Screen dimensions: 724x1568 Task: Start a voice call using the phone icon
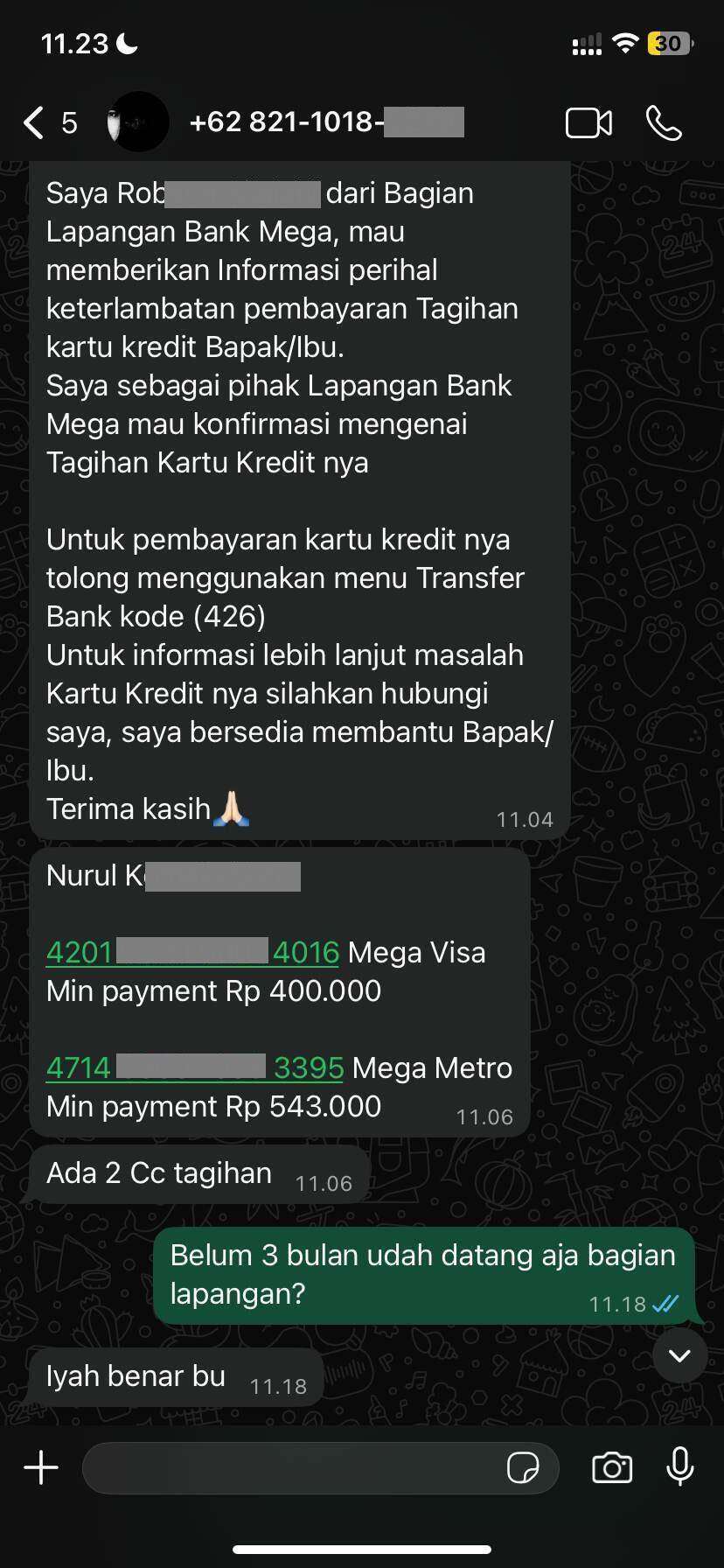pos(665,124)
